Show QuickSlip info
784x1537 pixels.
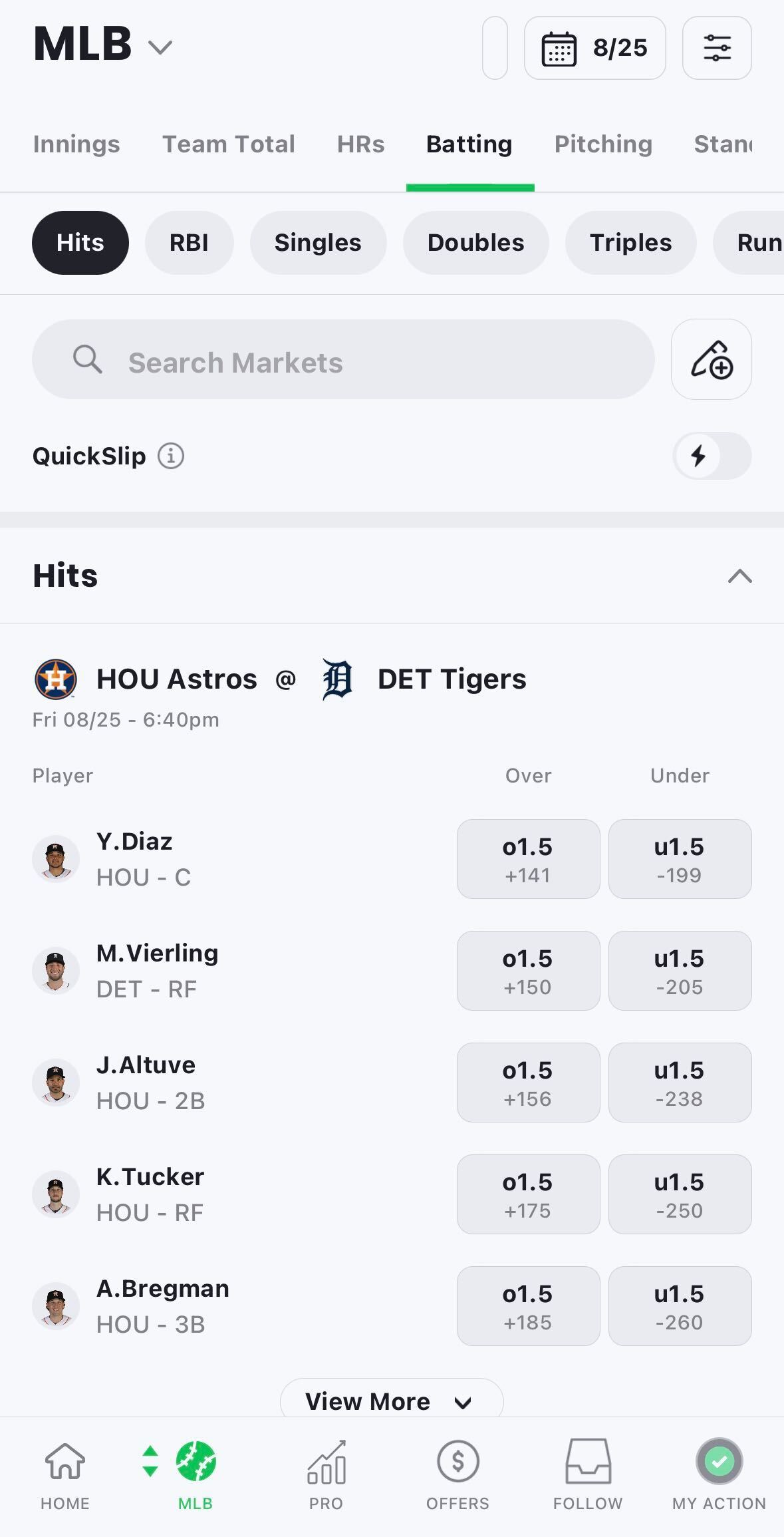pos(171,456)
